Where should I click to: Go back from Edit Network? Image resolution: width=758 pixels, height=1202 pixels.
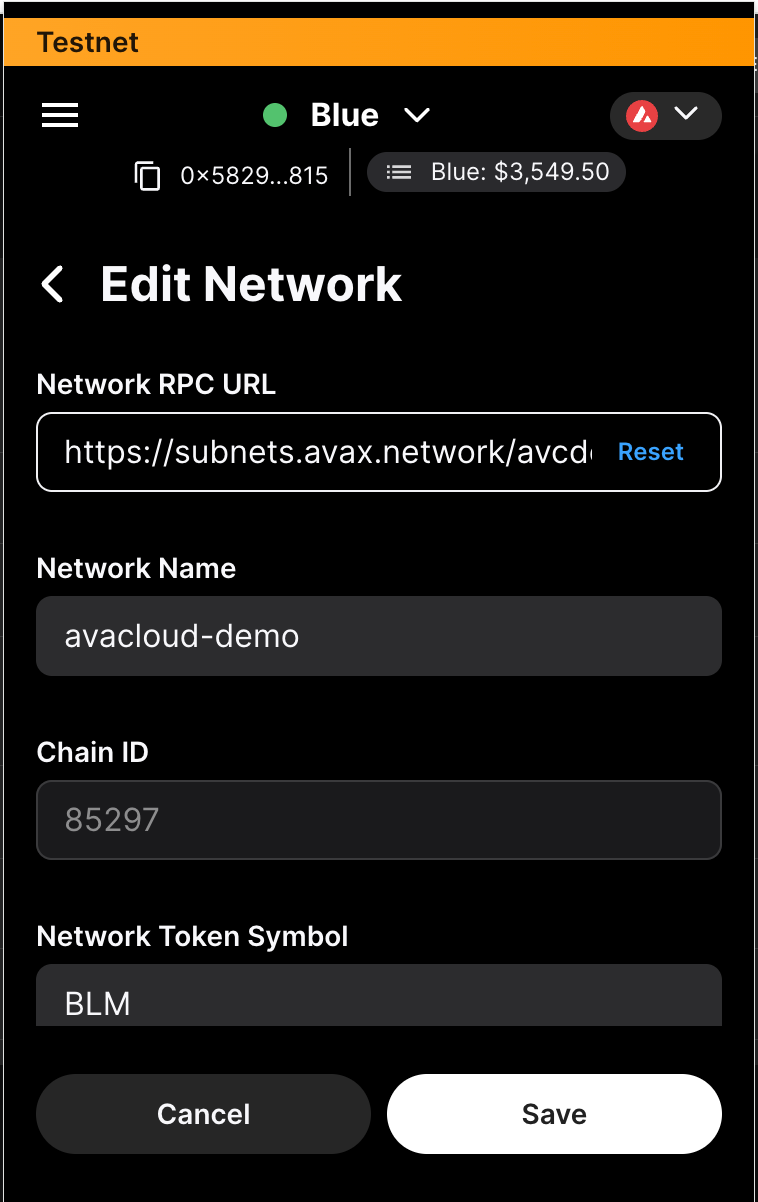pyautogui.click(x=53, y=284)
